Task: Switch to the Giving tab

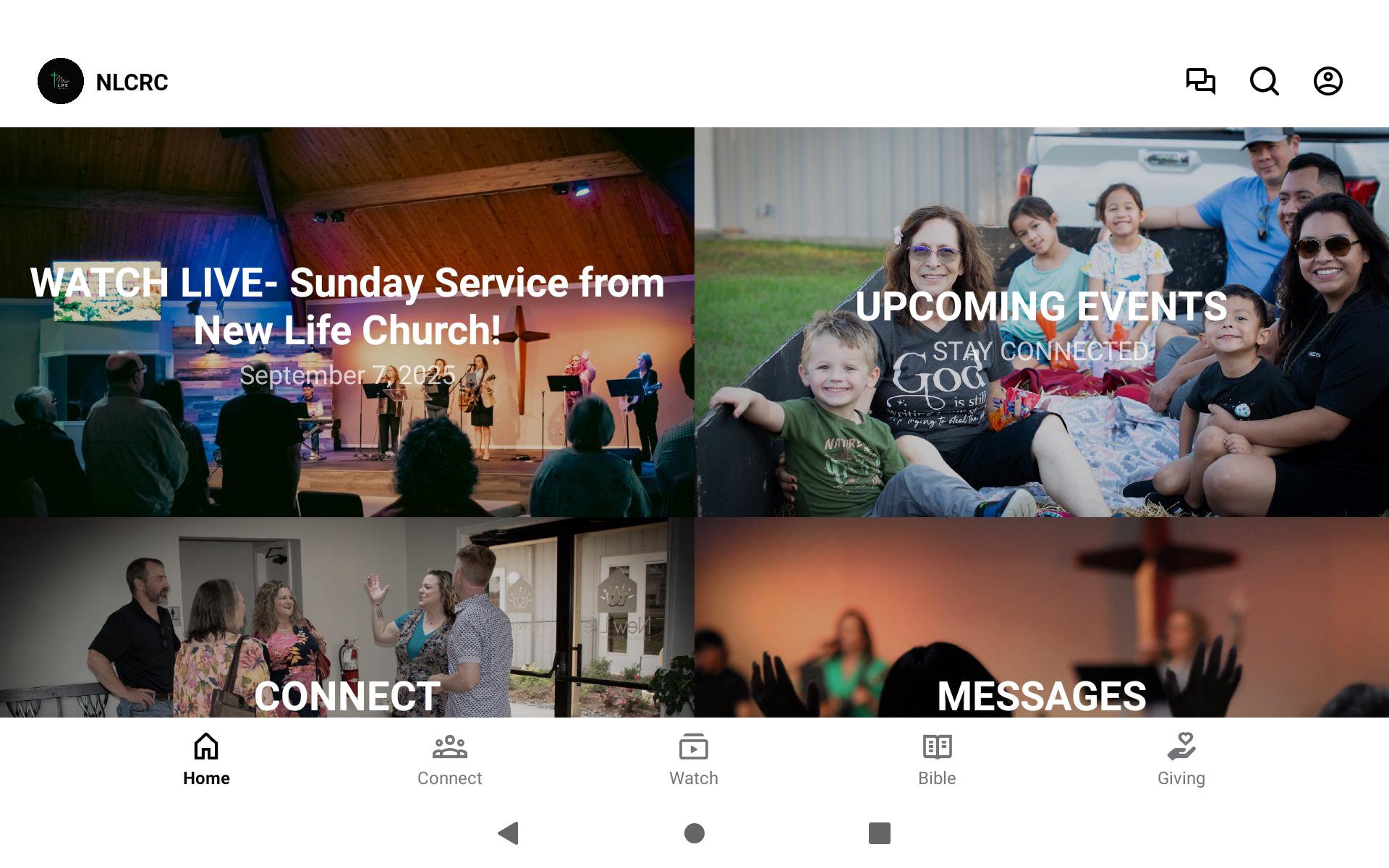Action: pos(1181,759)
